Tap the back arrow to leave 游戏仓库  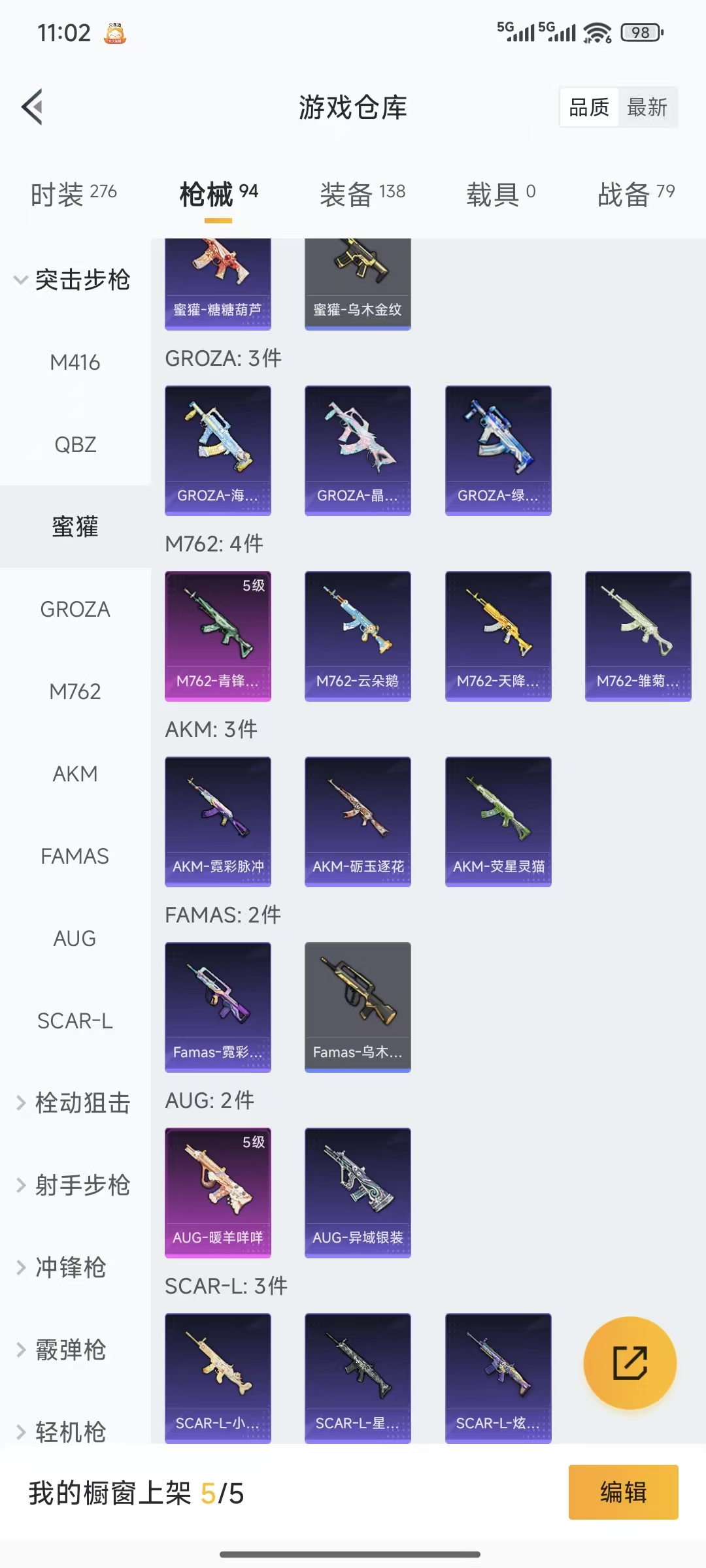pyautogui.click(x=32, y=106)
